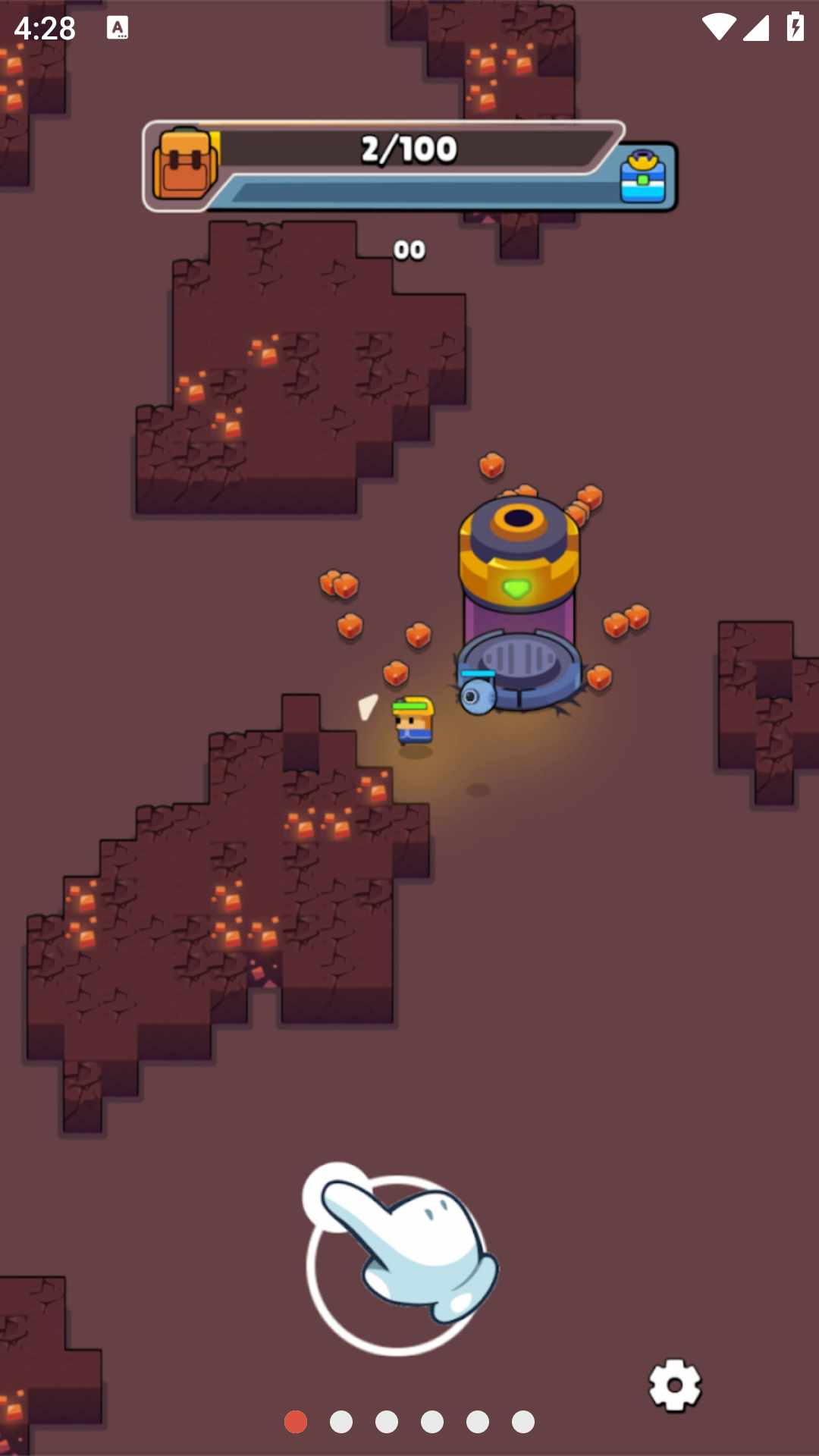The width and height of the screenshot is (819, 1456).
Task: Select the second page indicator dot
Action: (341, 1422)
